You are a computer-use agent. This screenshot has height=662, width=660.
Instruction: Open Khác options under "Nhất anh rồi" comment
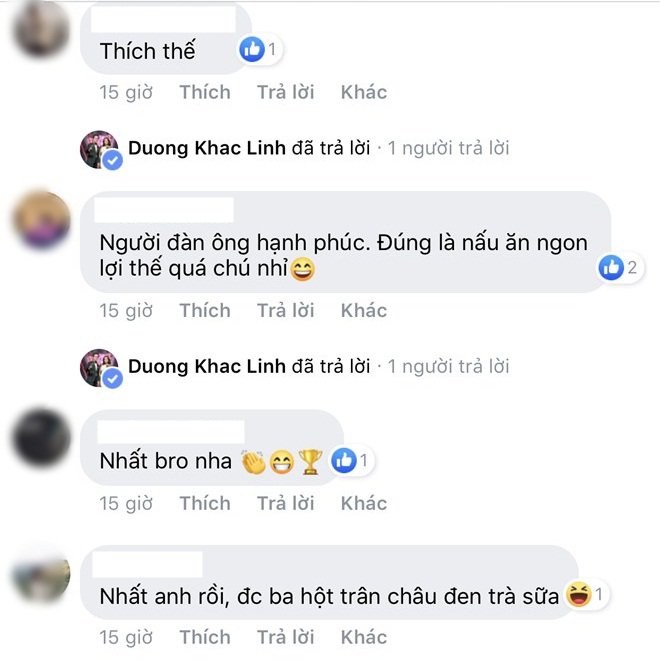(363, 636)
